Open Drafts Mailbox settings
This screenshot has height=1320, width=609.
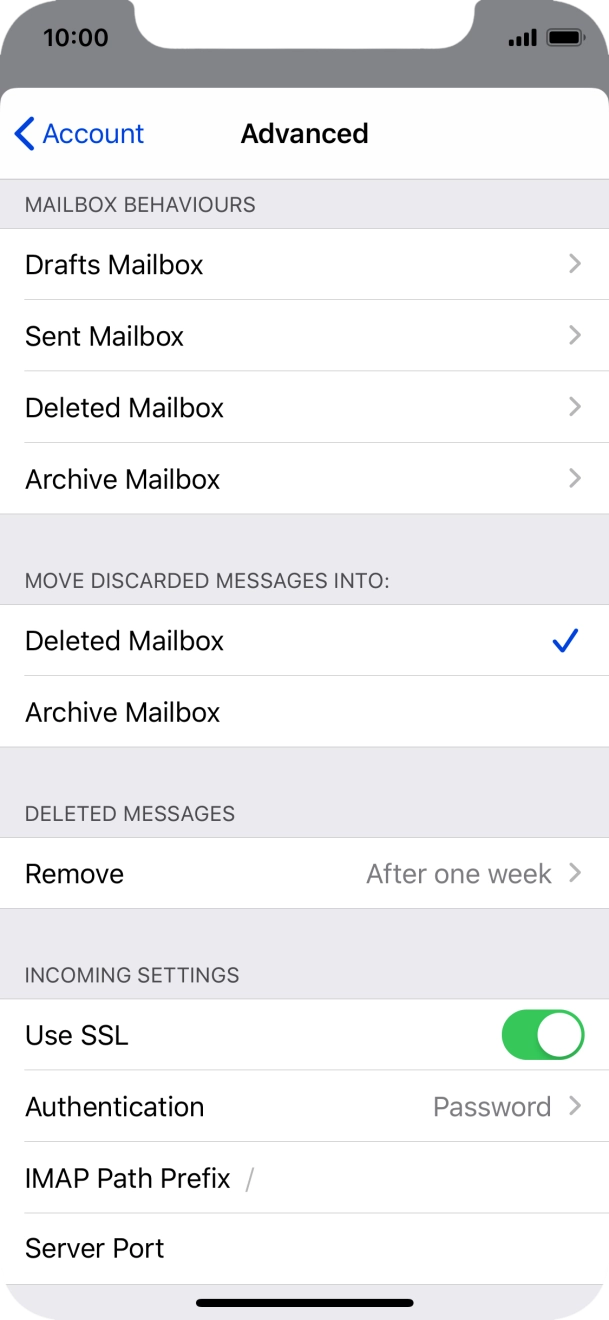(x=304, y=265)
